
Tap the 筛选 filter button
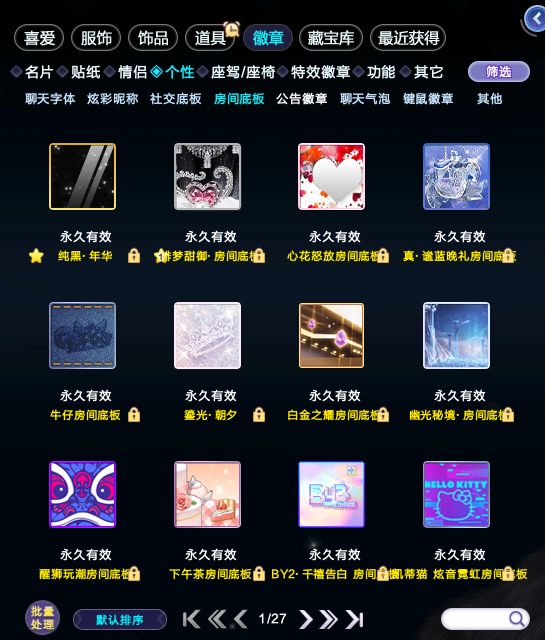coord(498,72)
